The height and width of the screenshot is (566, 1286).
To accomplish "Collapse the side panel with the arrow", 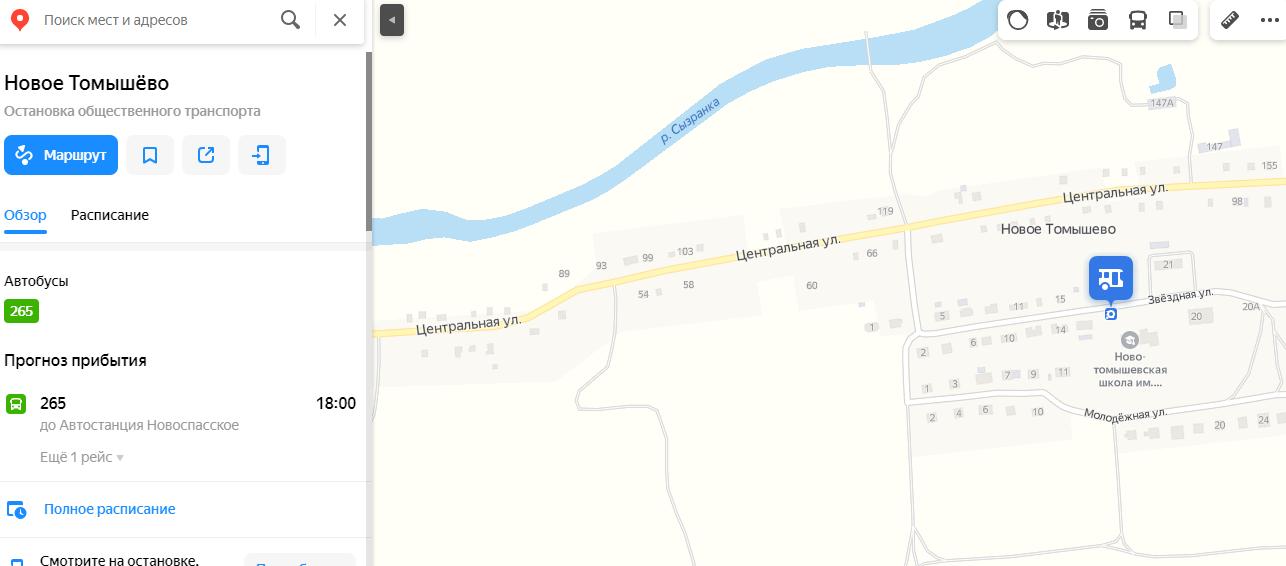I will coord(392,20).
